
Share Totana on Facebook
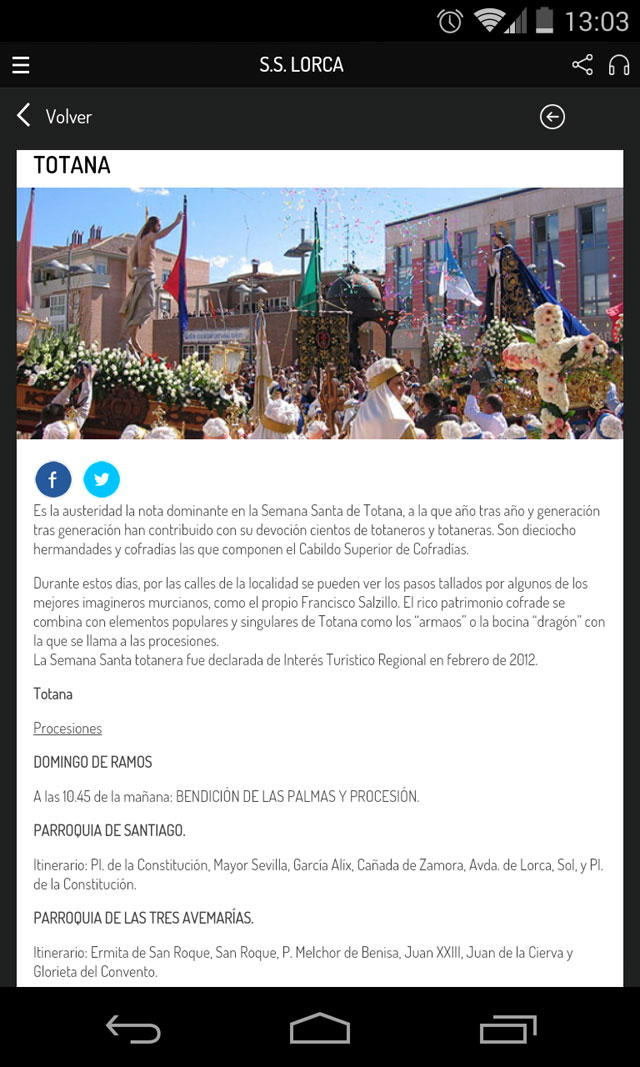tap(53, 480)
